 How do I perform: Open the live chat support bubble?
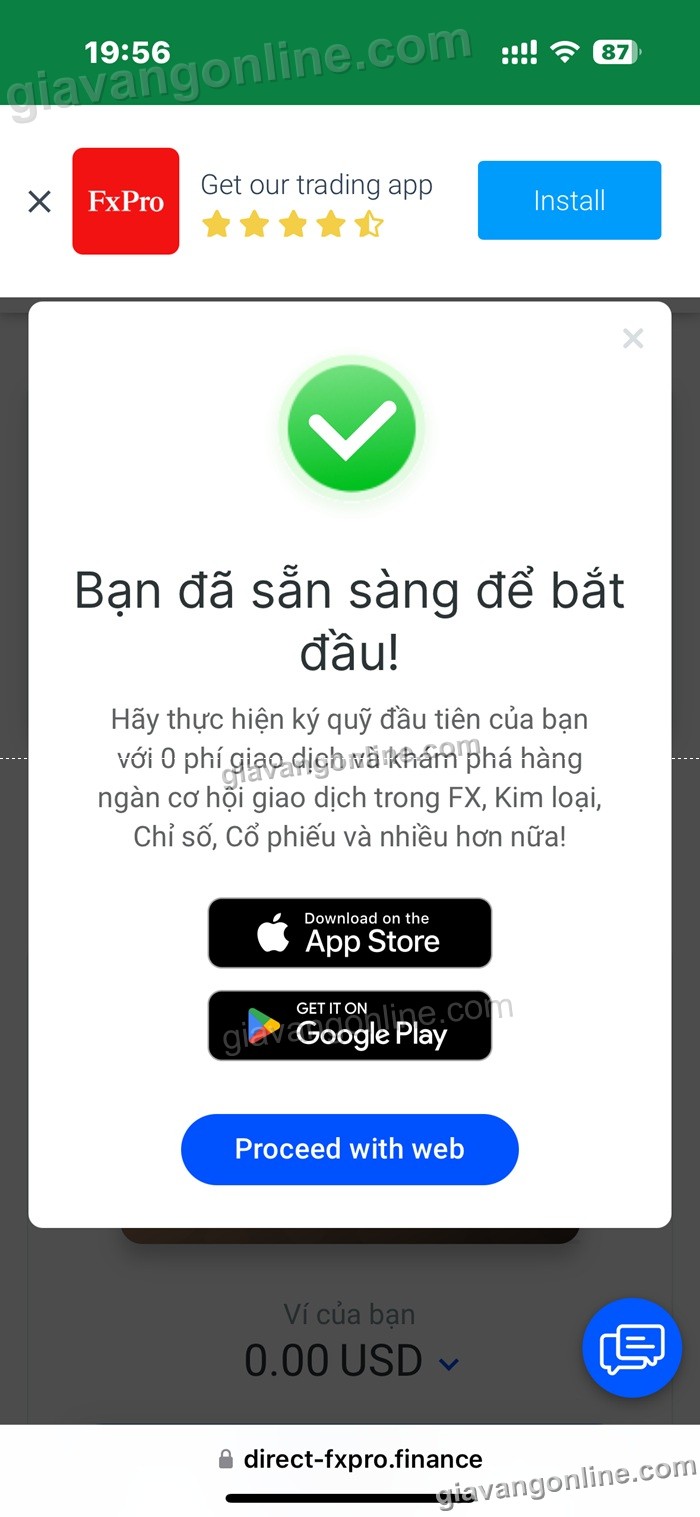pos(631,1348)
